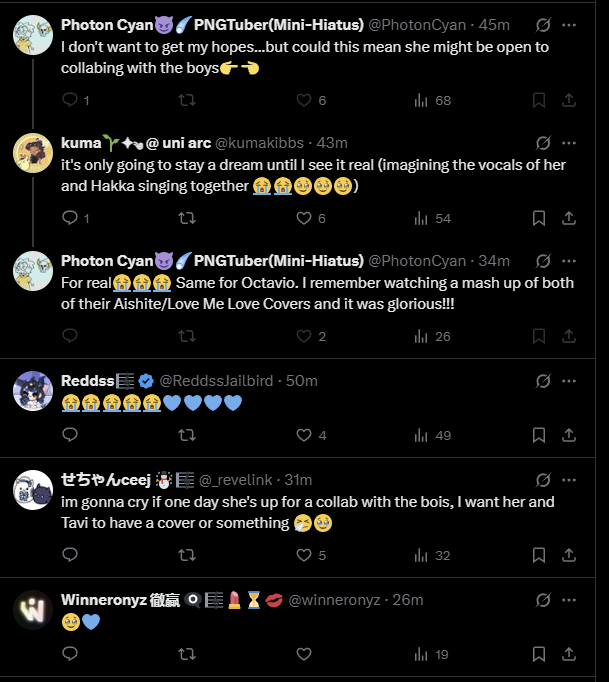The image size is (609, 682).
Task: Open more options on Winneronyz's tweet
Action: coord(568,600)
